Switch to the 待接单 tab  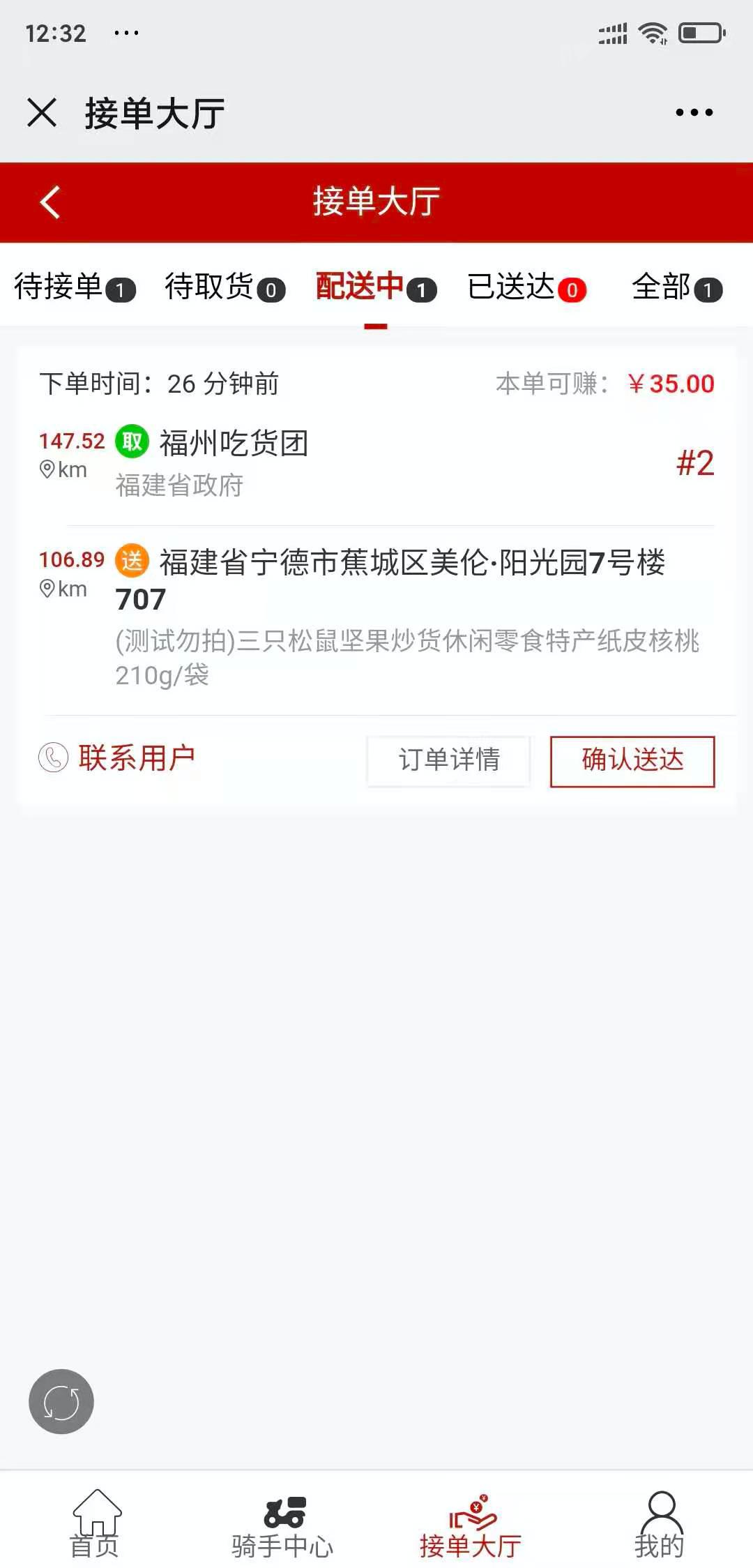(74, 287)
